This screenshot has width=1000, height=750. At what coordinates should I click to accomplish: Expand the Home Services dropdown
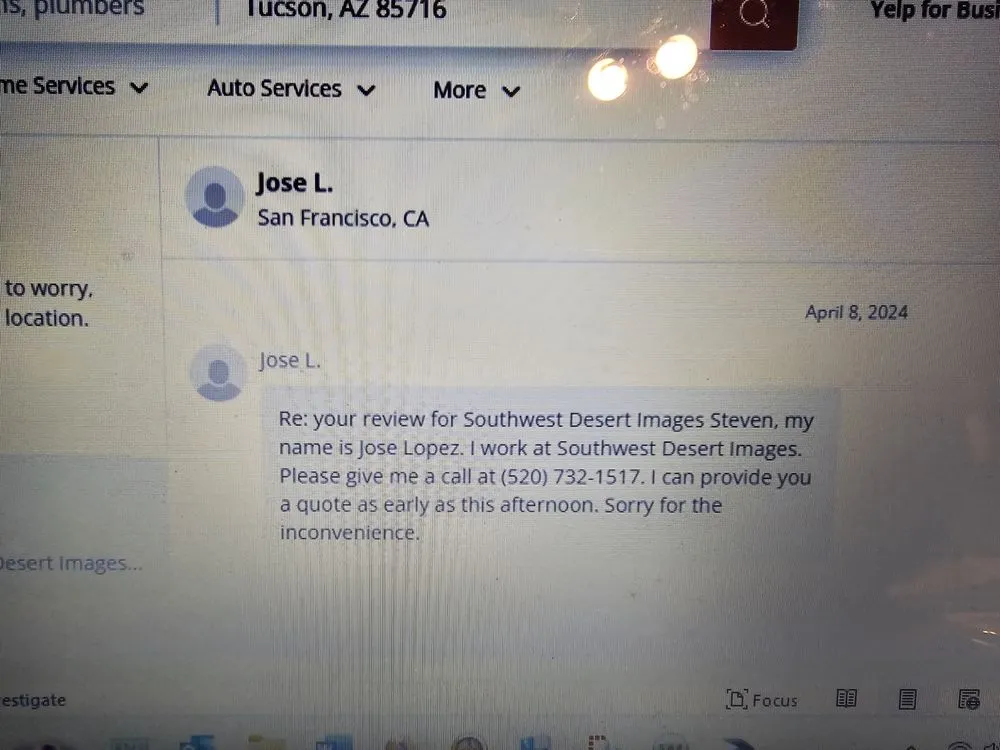[x=74, y=87]
